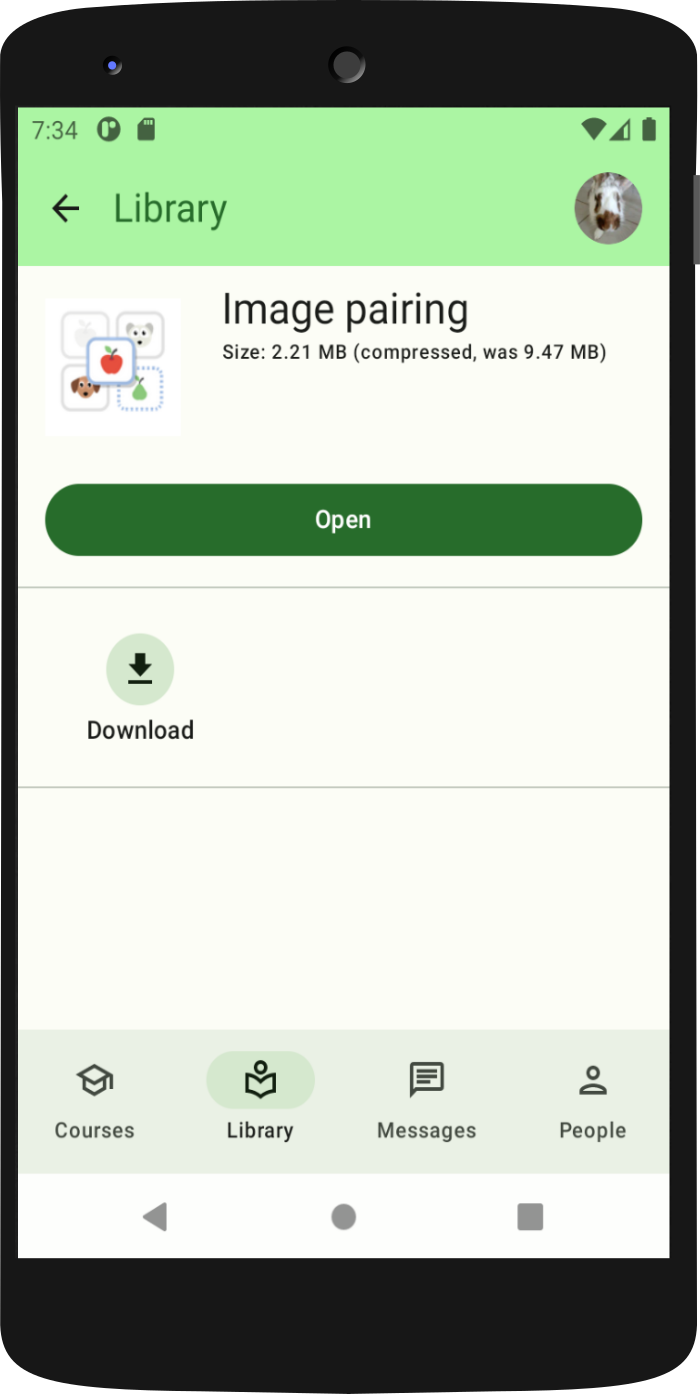The image size is (700, 1394).
Task: Go back using the Library arrow
Action: point(66,208)
